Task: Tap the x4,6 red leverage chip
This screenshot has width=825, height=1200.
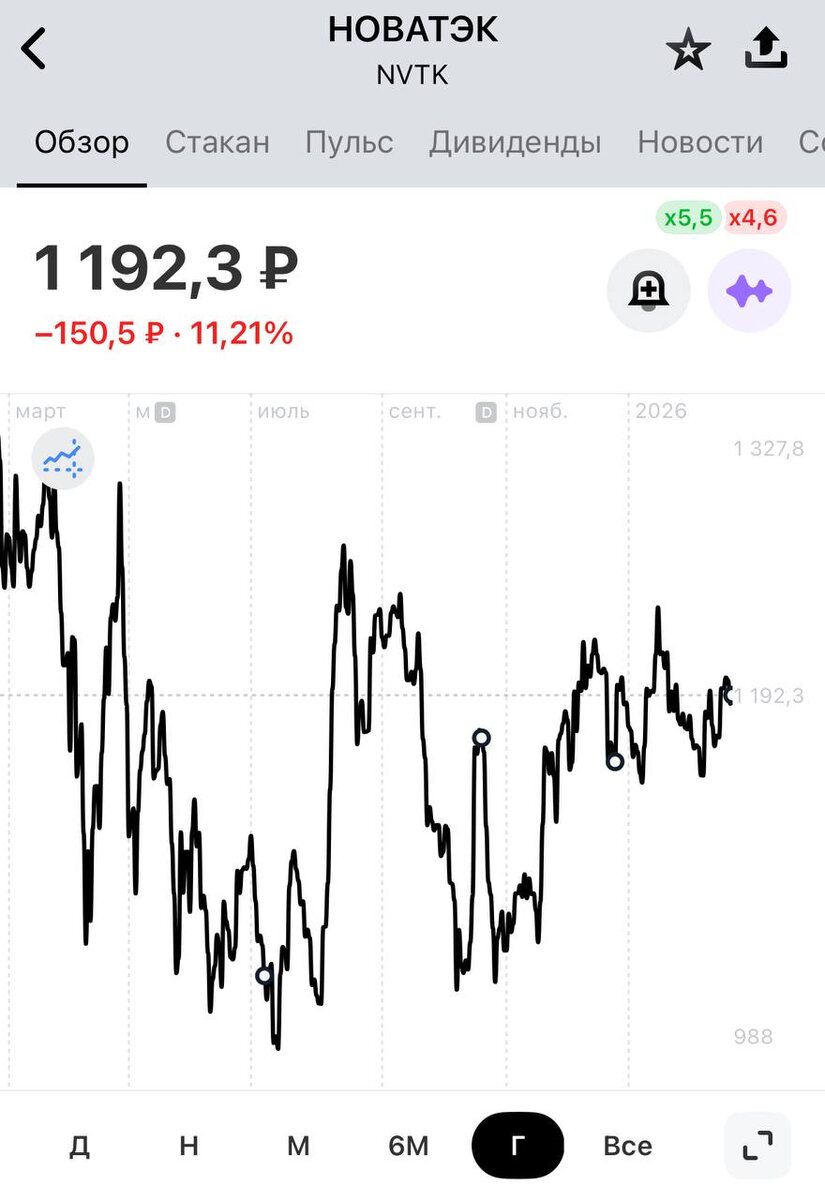Action: click(753, 217)
